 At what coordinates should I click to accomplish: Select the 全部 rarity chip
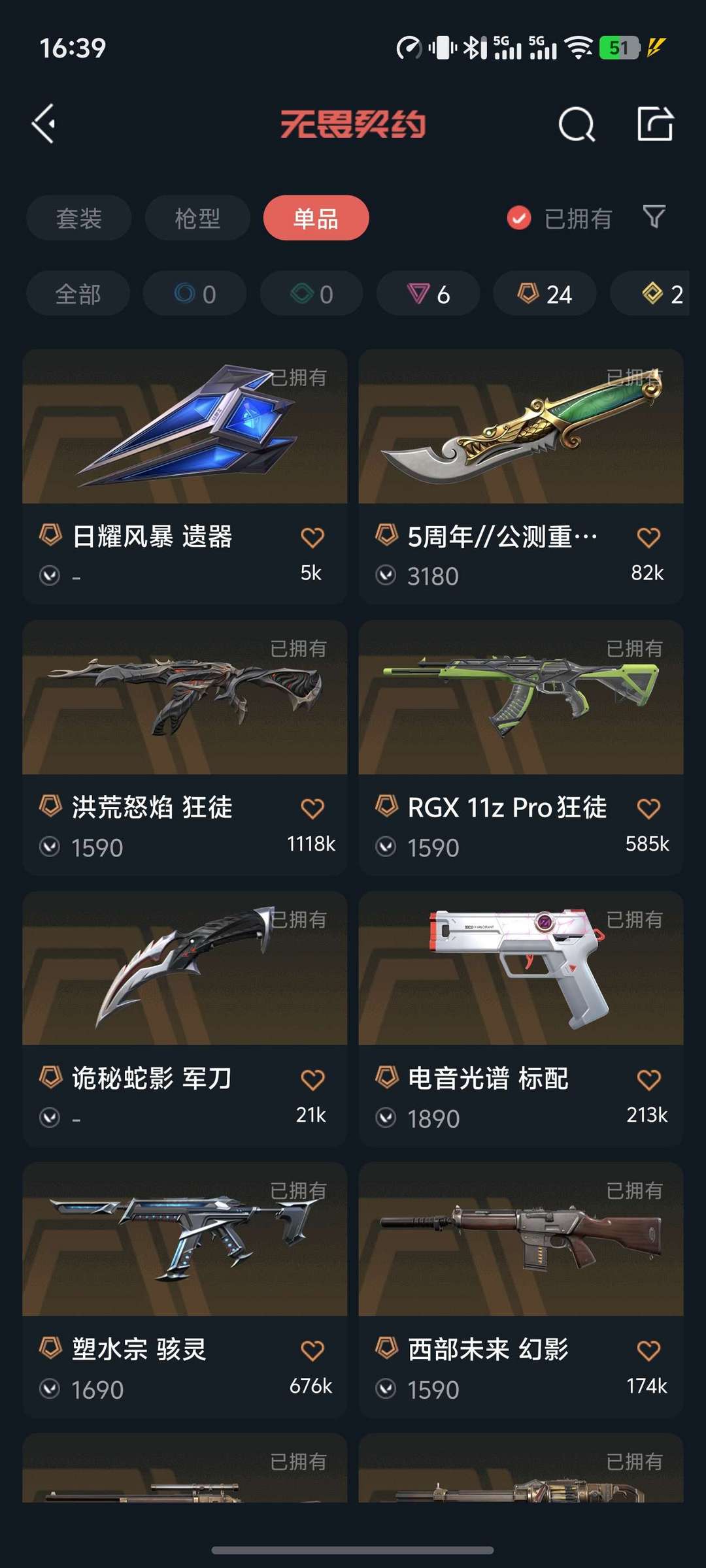[x=78, y=294]
